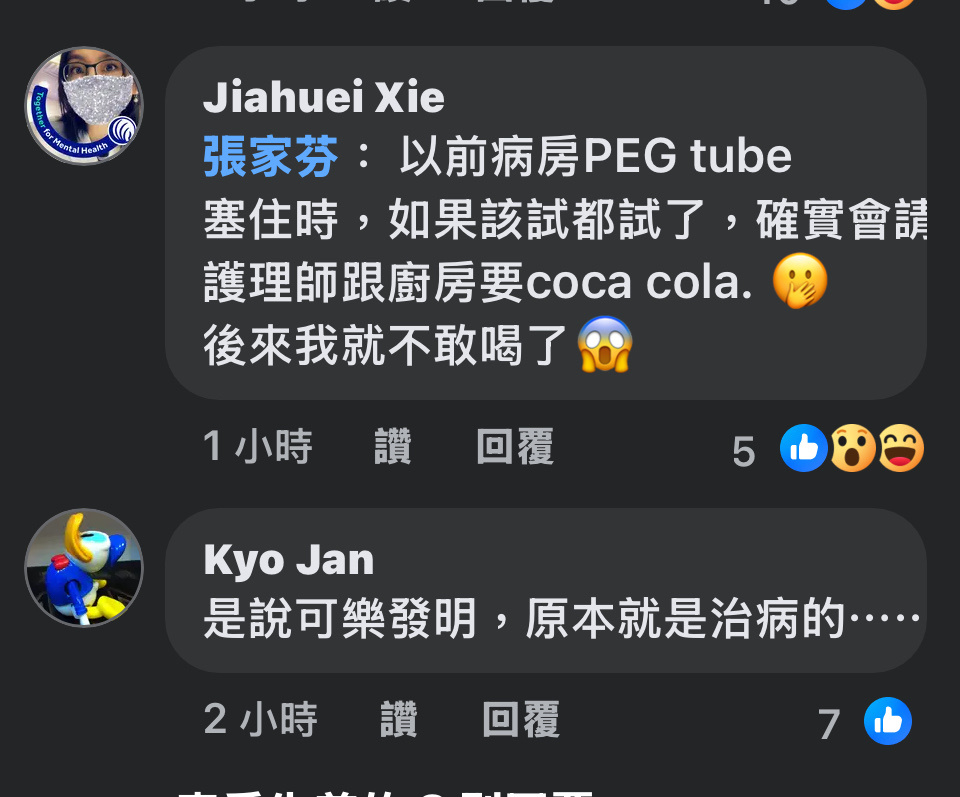Open the tagged 張家芬 profile link

pos(270,157)
